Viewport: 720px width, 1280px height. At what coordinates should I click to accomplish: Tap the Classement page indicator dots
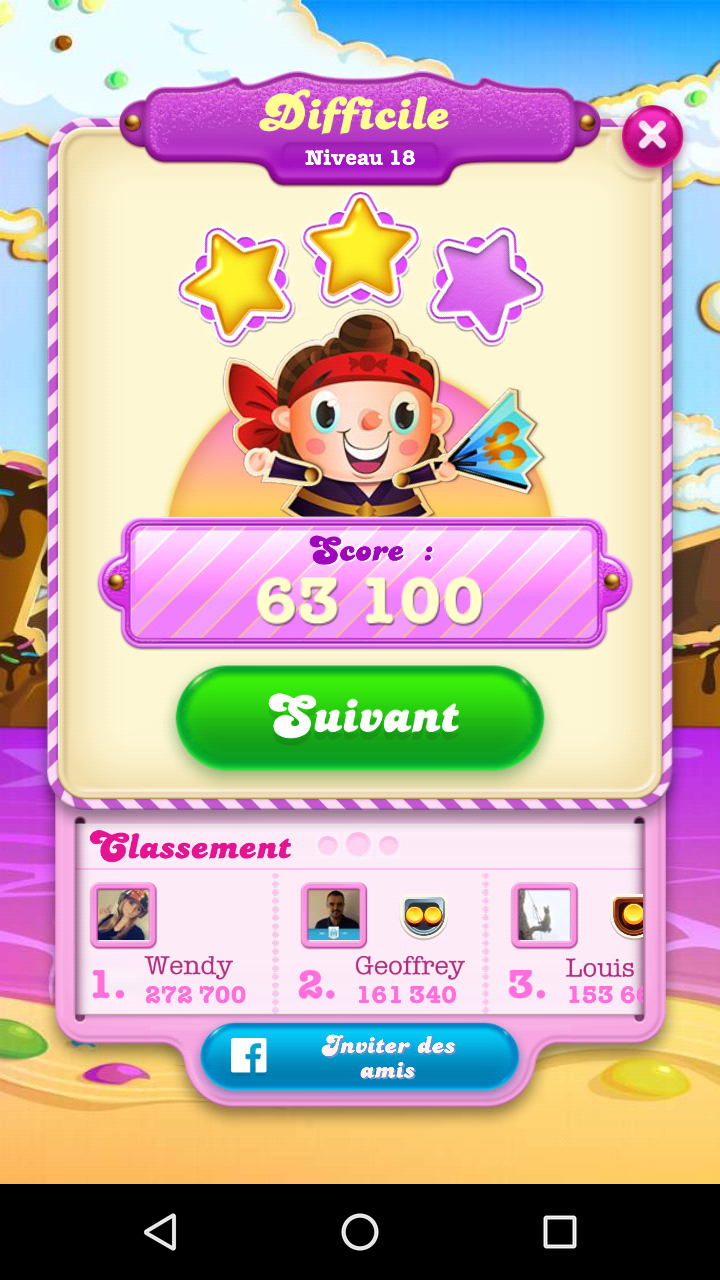pyautogui.click(x=358, y=845)
